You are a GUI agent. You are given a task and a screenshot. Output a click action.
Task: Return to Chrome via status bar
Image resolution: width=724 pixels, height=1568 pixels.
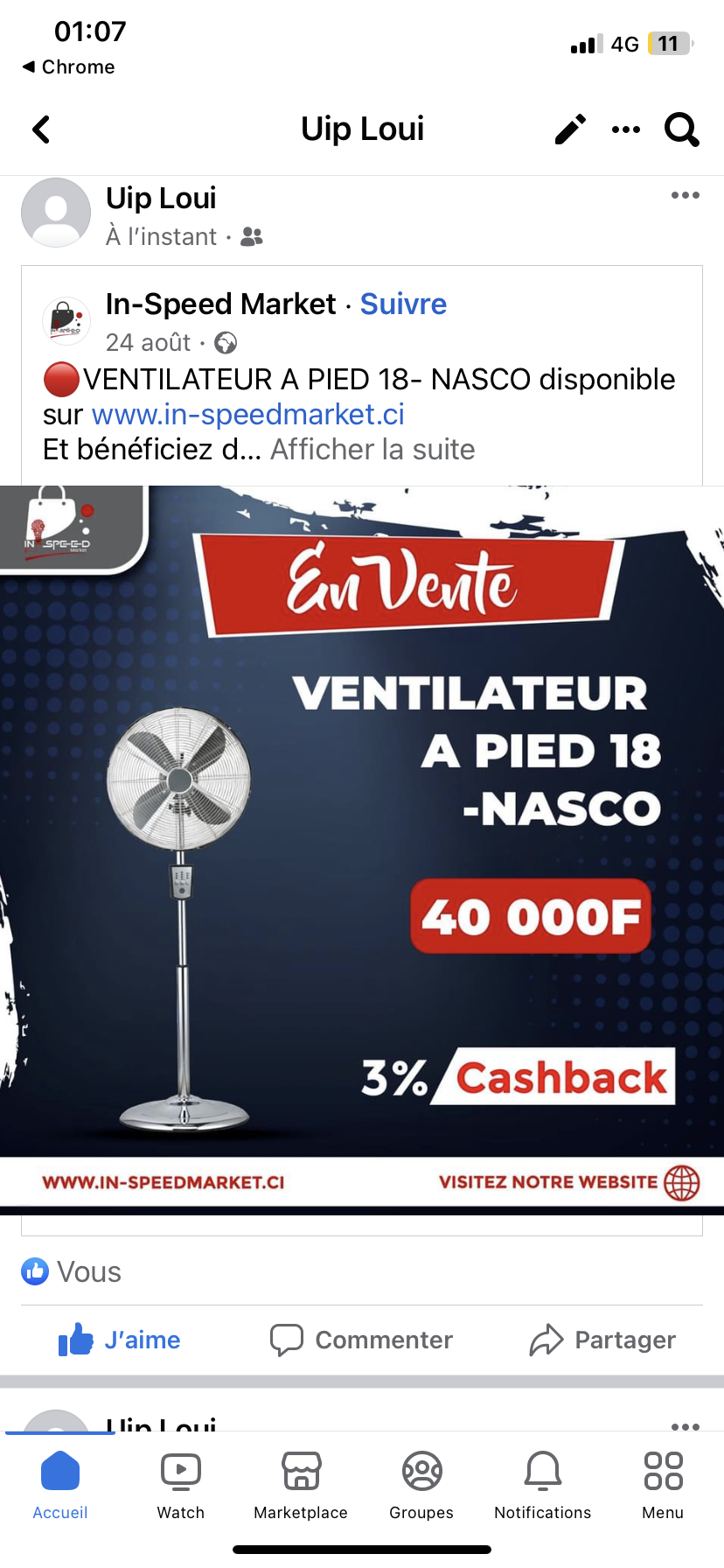[68, 67]
